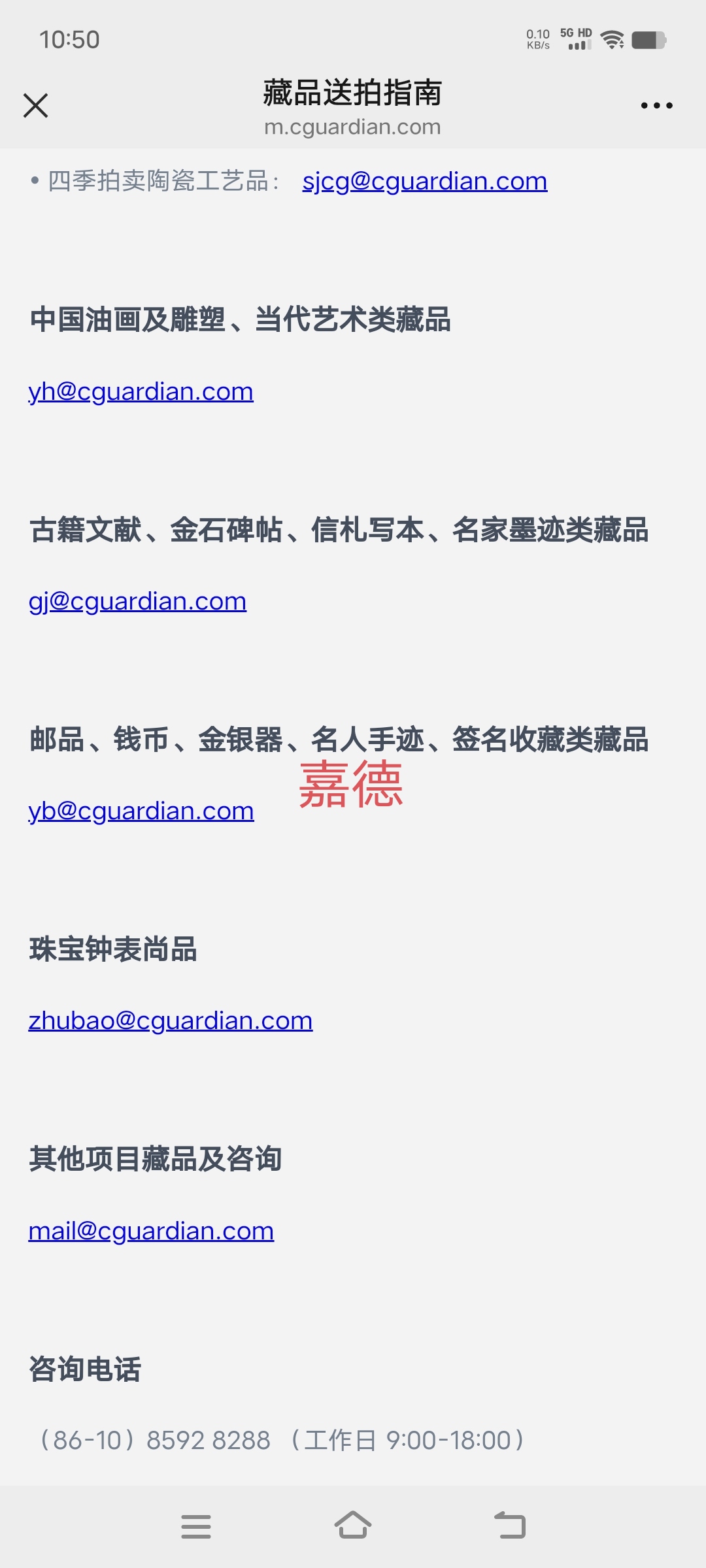Tap the sjcg@cguardian.com email link
Screen dimensions: 706x1568
(425, 182)
